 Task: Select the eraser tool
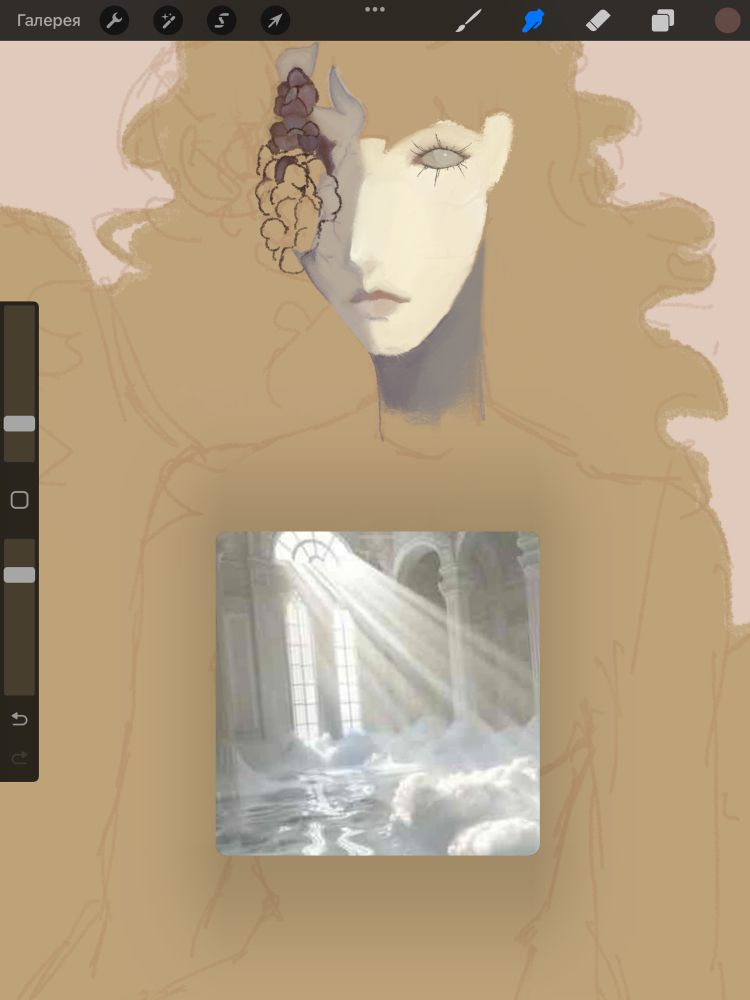point(598,21)
